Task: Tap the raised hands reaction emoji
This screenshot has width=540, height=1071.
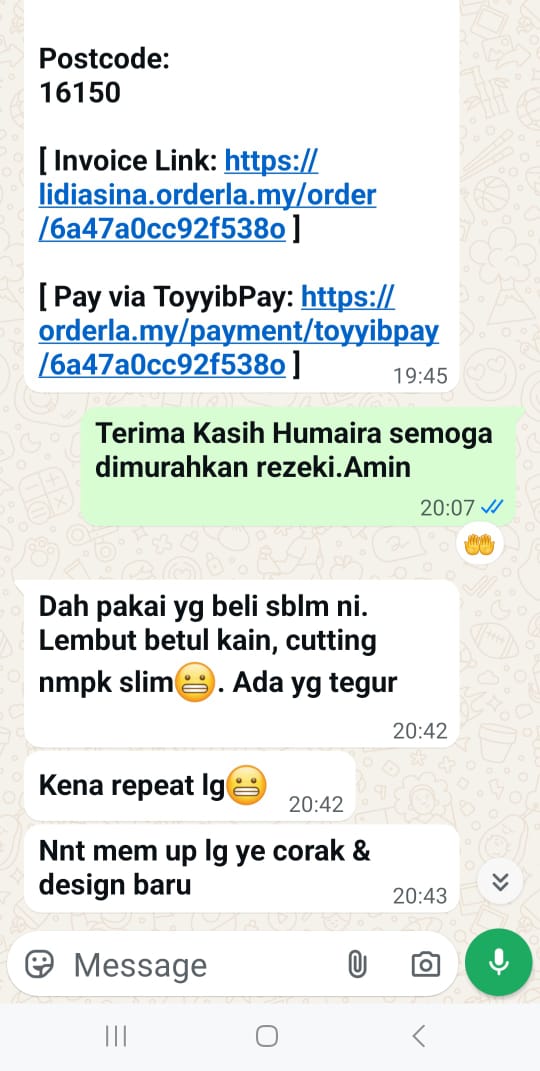Action: 480,545
